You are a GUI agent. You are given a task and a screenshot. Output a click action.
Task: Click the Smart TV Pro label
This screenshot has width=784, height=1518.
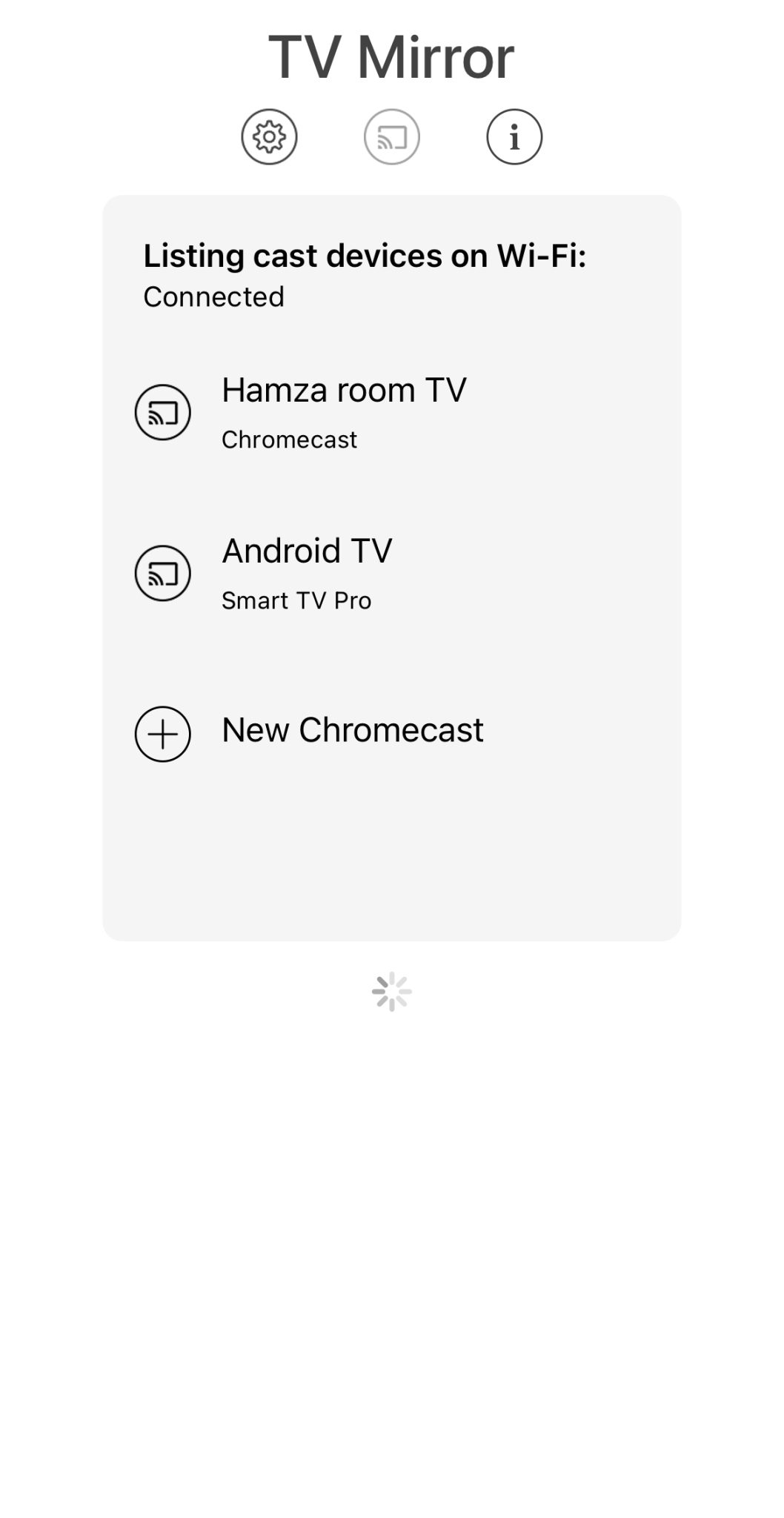click(x=297, y=600)
